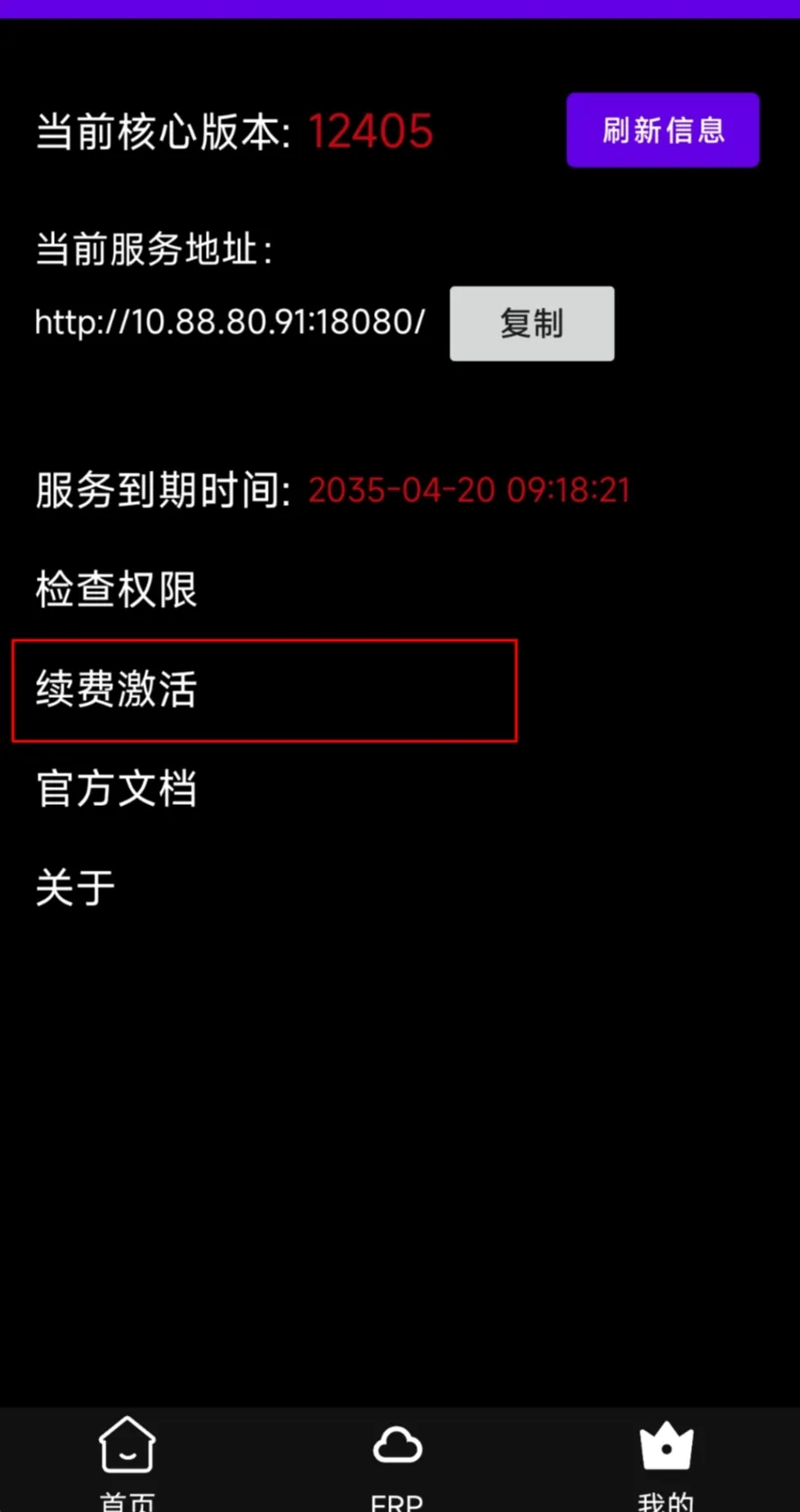Switch to the FRP tab
This screenshot has width=800, height=1512.
[x=397, y=1460]
